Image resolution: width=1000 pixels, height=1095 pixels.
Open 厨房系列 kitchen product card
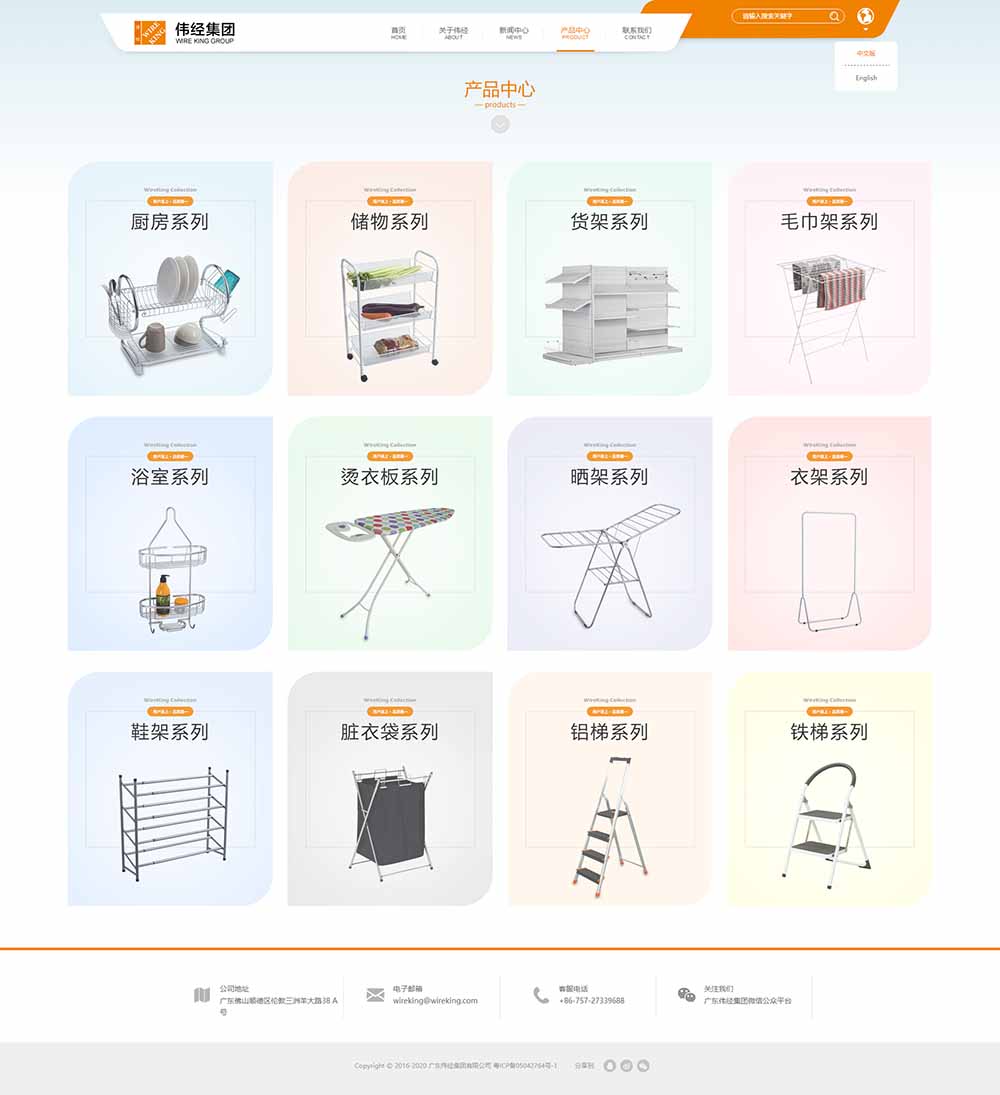(x=170, y=280)
